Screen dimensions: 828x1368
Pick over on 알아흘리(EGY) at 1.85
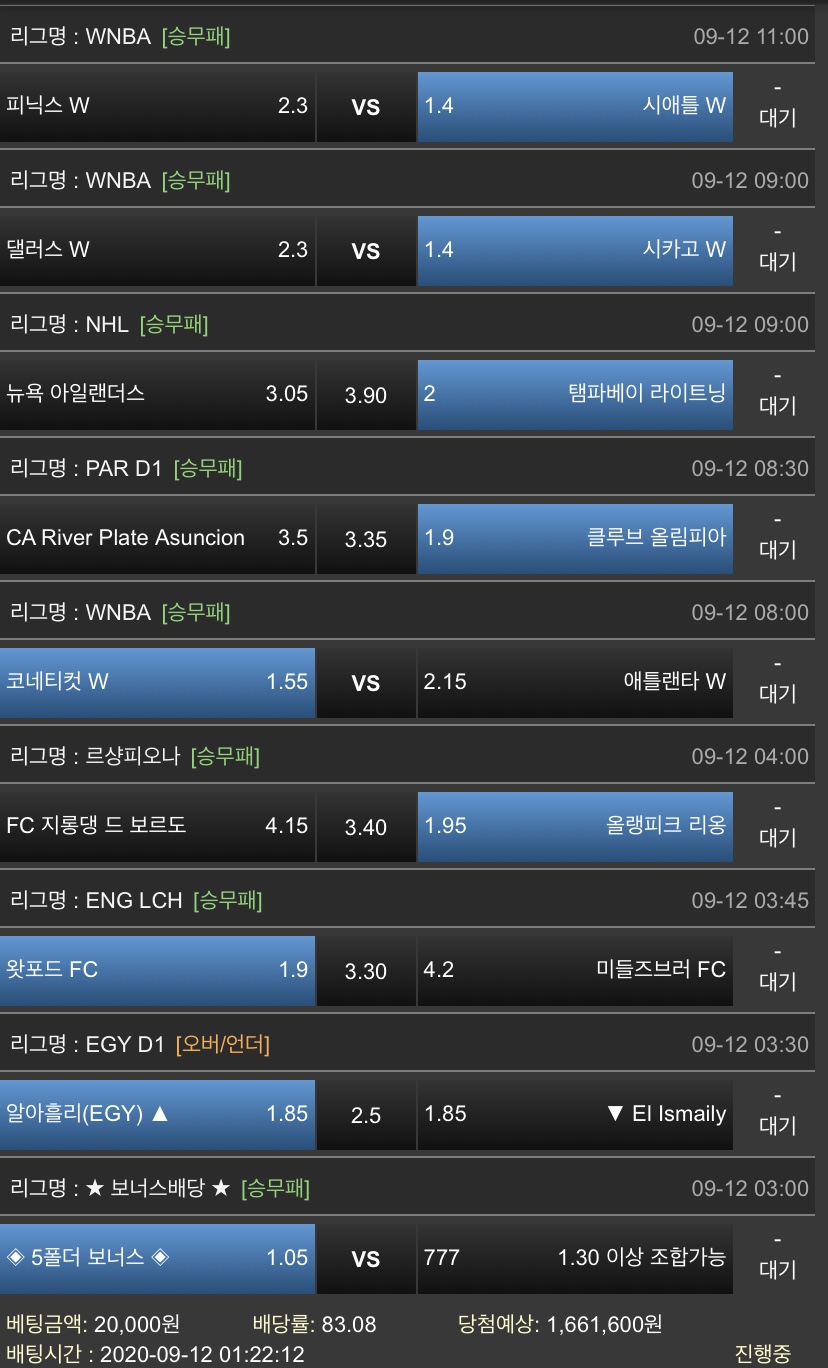157,1114
